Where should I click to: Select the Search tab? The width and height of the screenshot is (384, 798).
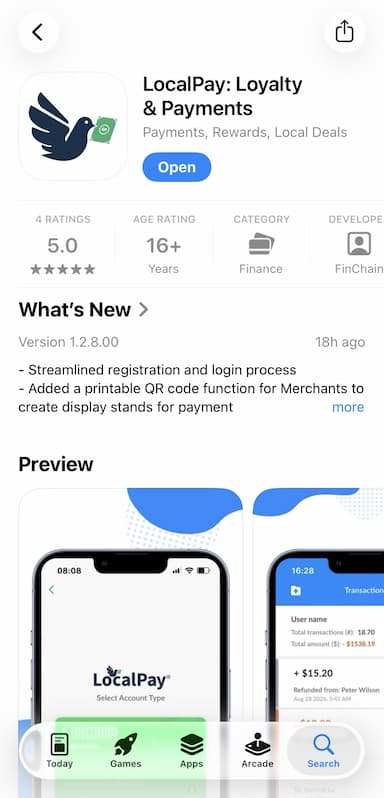tap(323, 750)
